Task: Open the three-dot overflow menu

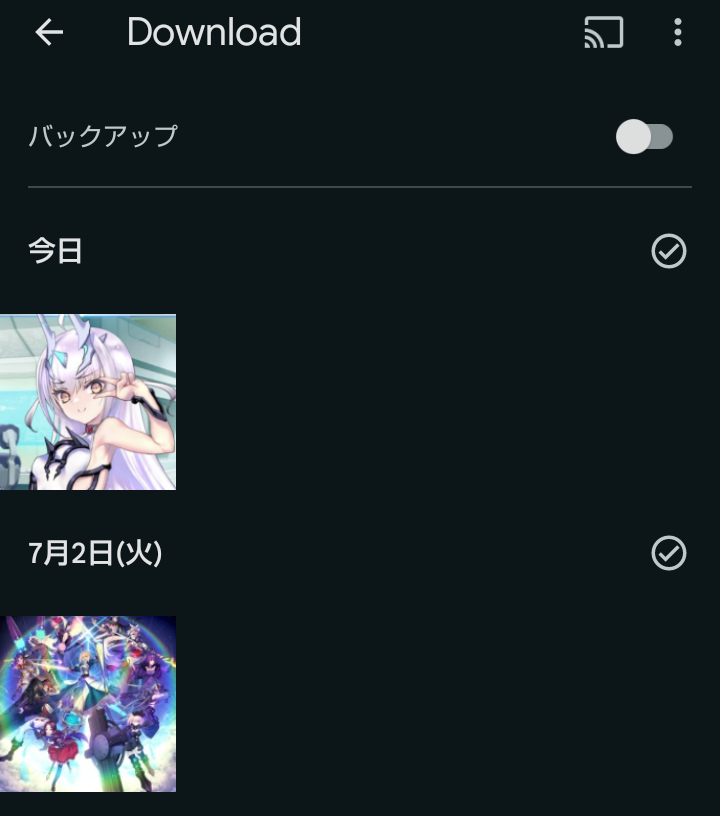Action: [x=677, y=33]
